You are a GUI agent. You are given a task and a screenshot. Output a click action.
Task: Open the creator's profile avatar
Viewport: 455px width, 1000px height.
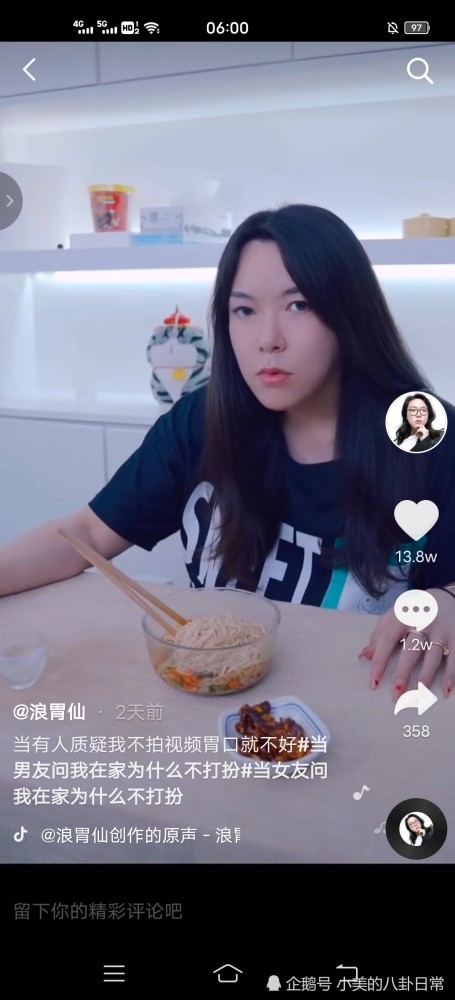pos(416,422)
